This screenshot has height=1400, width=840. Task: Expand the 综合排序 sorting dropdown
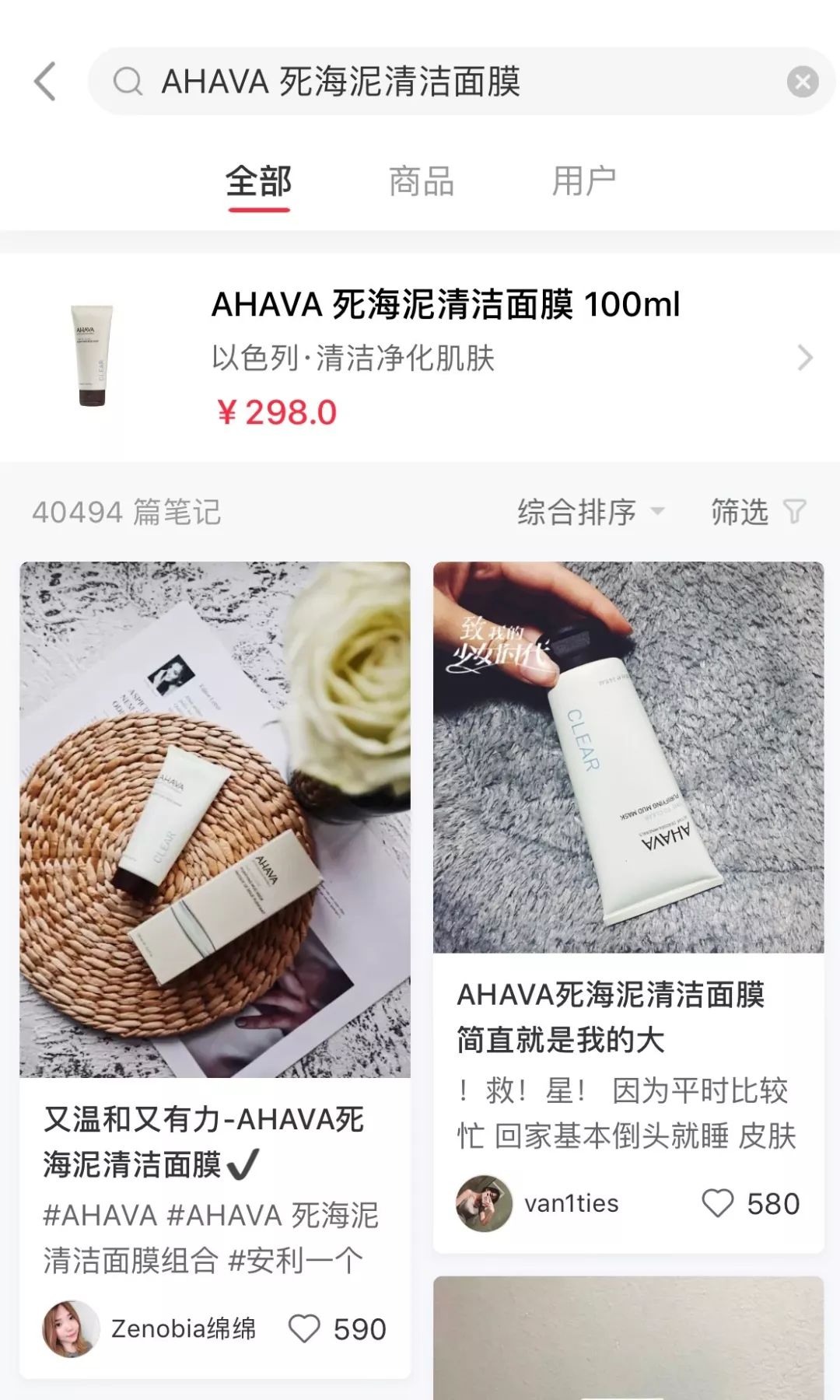(x=591, y=512)
